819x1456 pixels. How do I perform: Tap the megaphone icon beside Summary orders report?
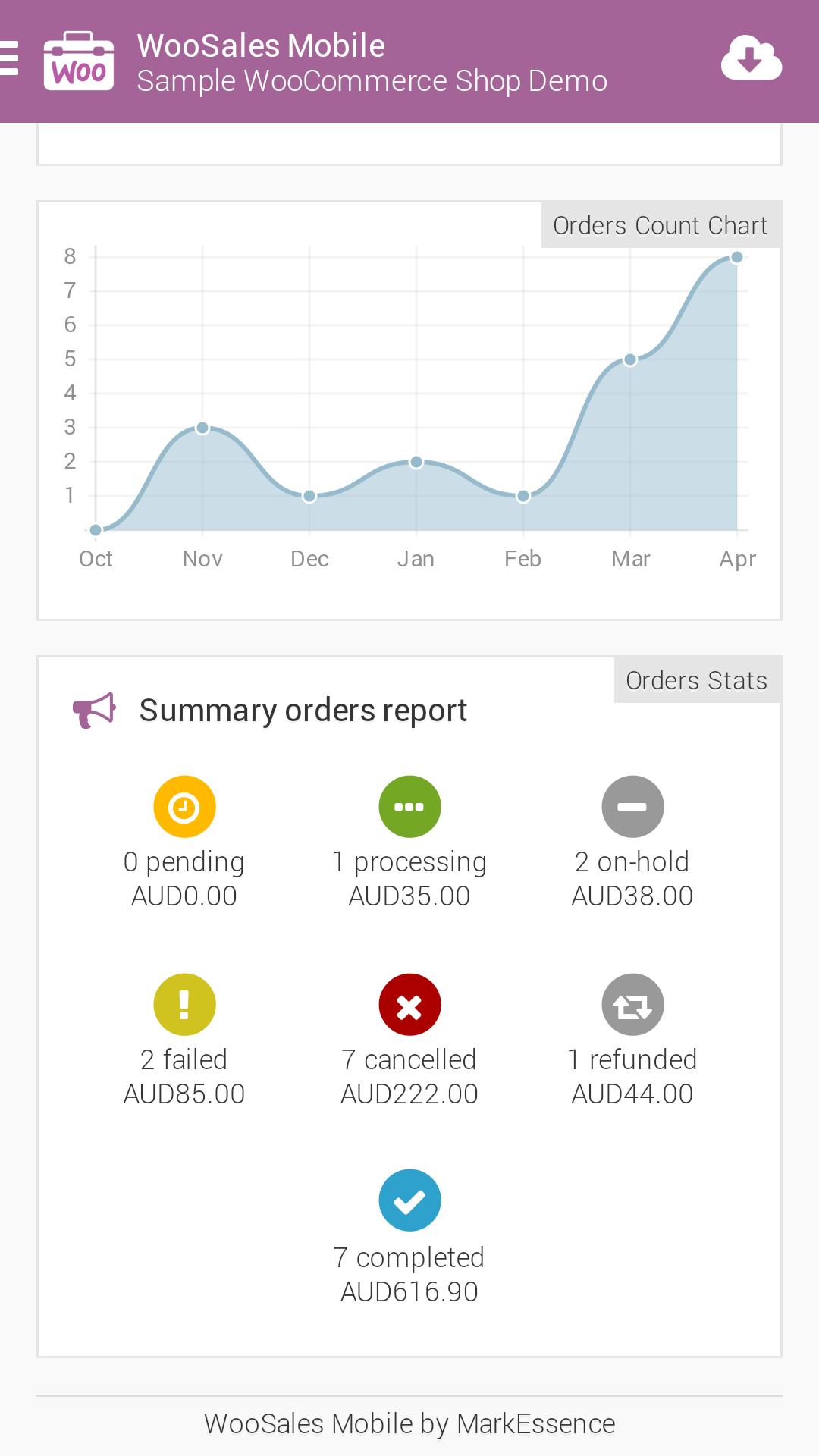pyautogui.click(x=93, y=710)
